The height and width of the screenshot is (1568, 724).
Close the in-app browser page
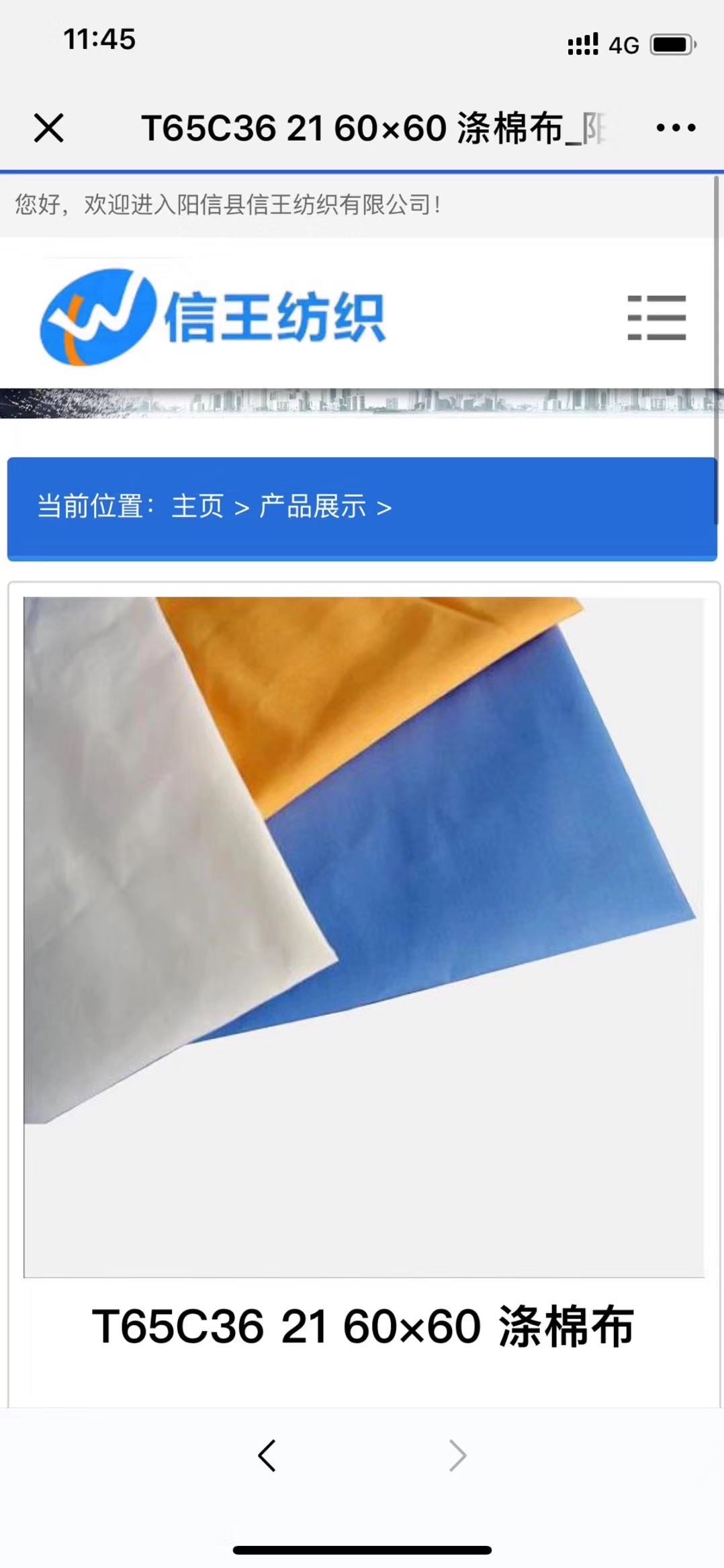[48, 128]
